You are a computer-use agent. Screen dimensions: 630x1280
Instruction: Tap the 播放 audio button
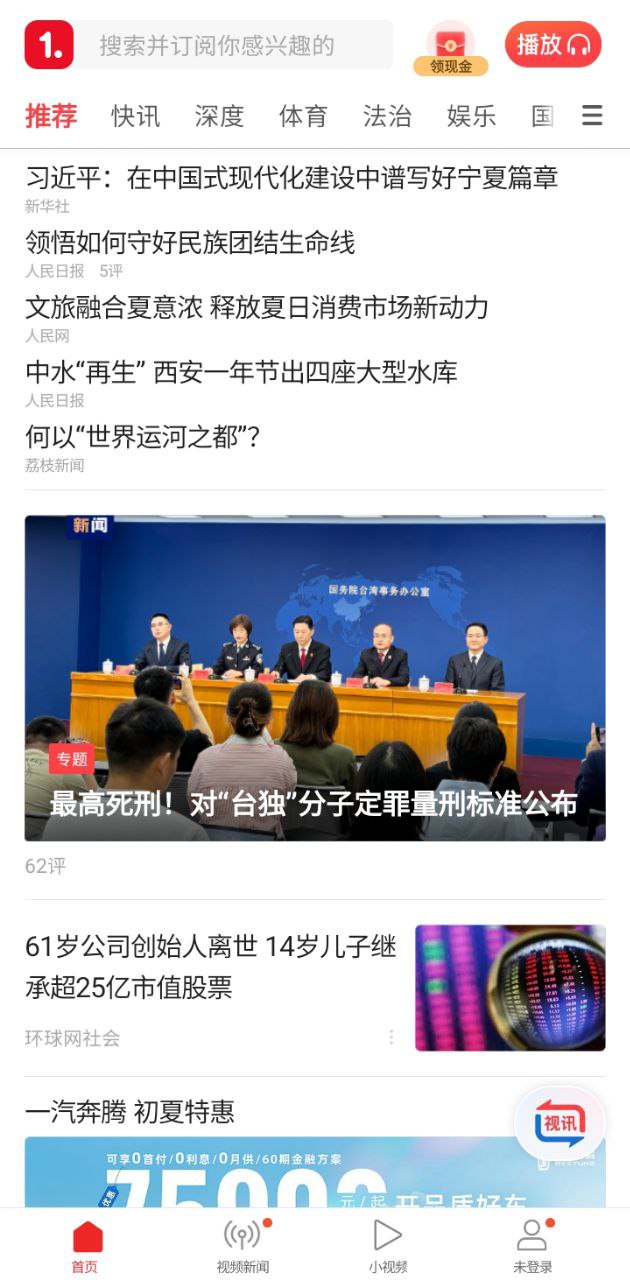pyautogui.click(x=553, y=45)
